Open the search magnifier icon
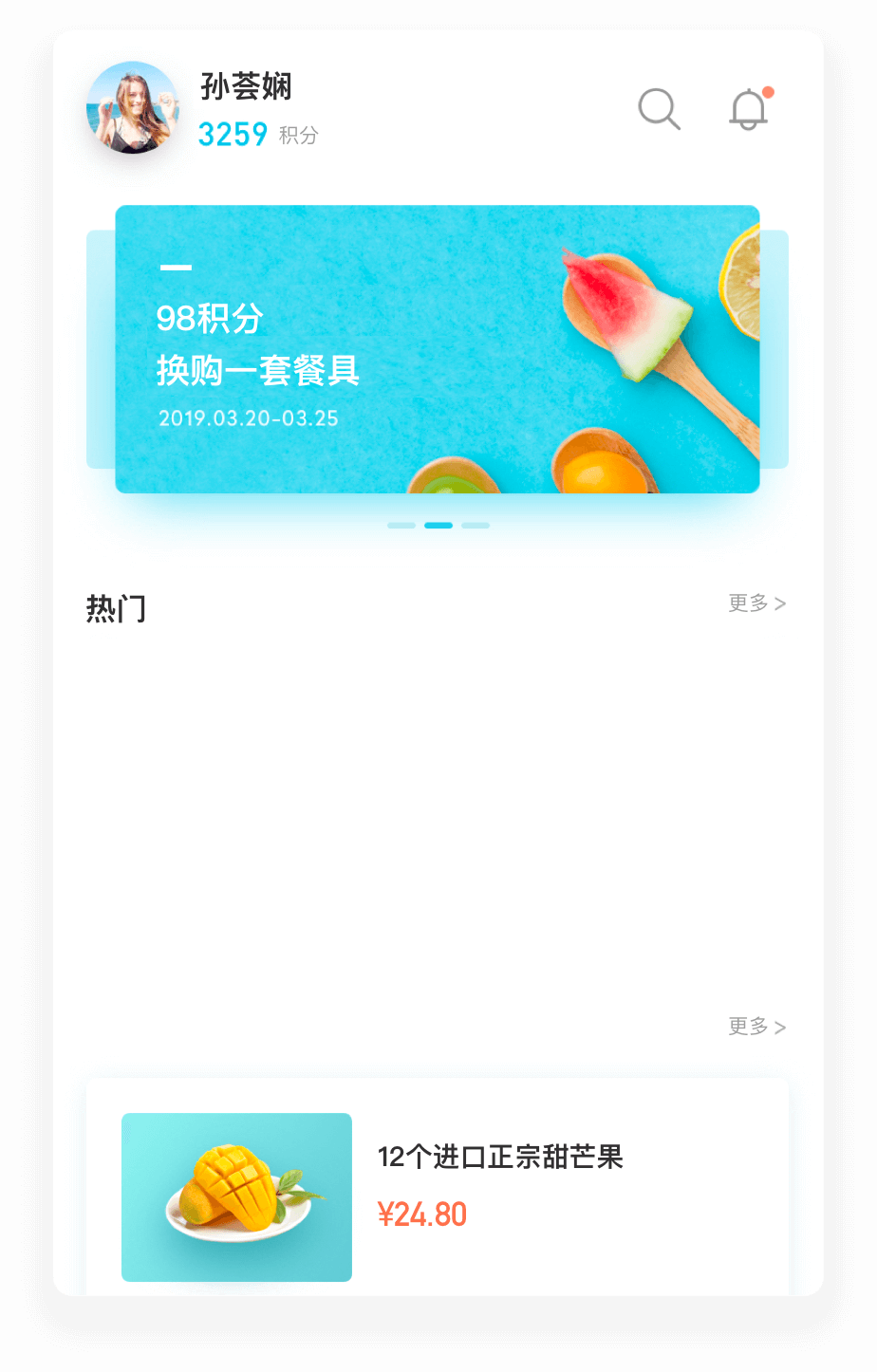This screenshot has width=877, height=1372. (x=659, y=109)
